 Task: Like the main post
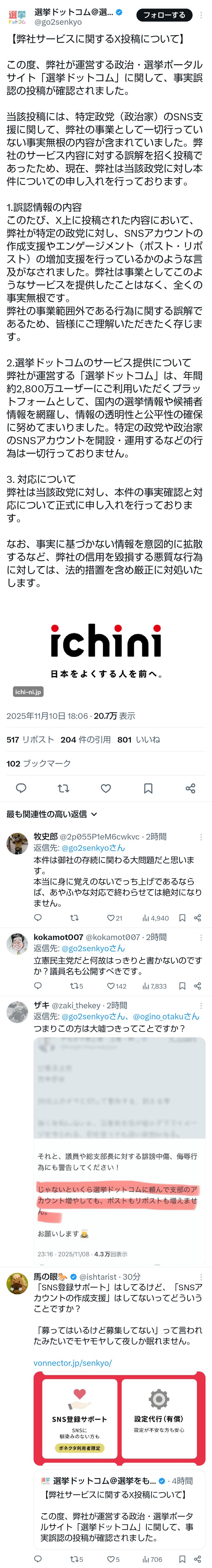[106, 788]
